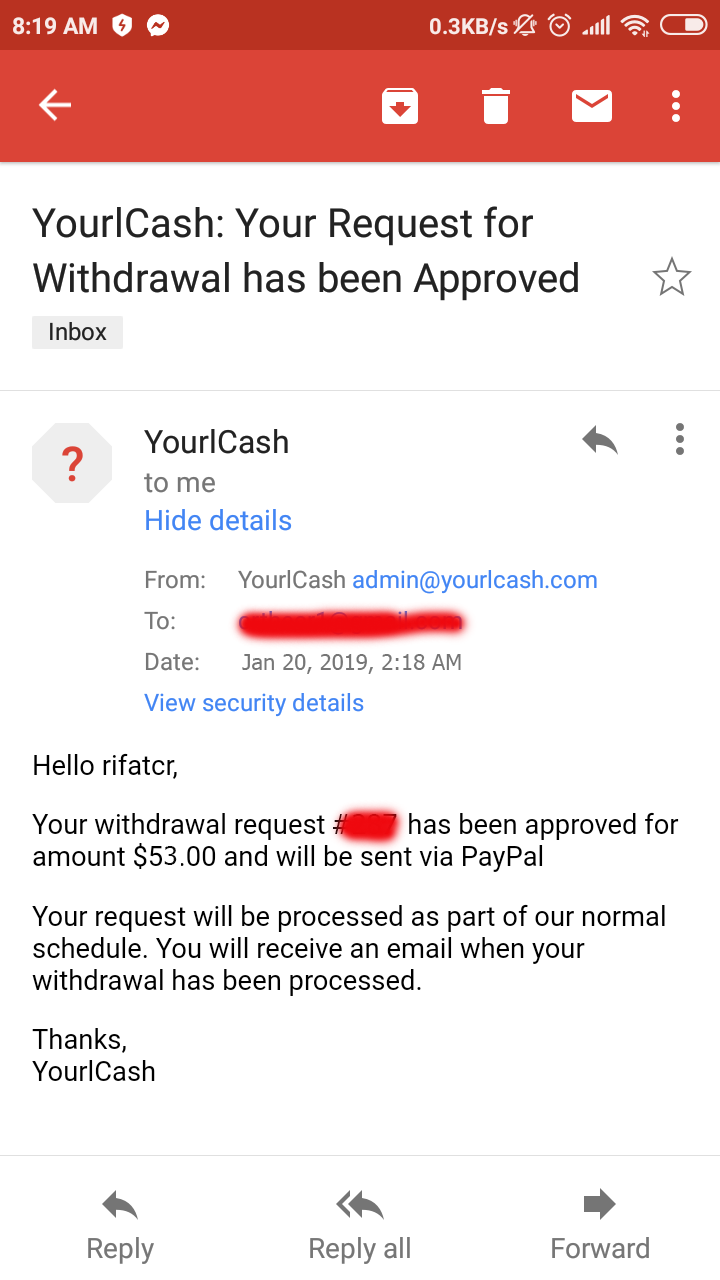Open admin@yourlcash.com sender address
The height and width of the screenshot is (1280, 720).
point(474,580)
